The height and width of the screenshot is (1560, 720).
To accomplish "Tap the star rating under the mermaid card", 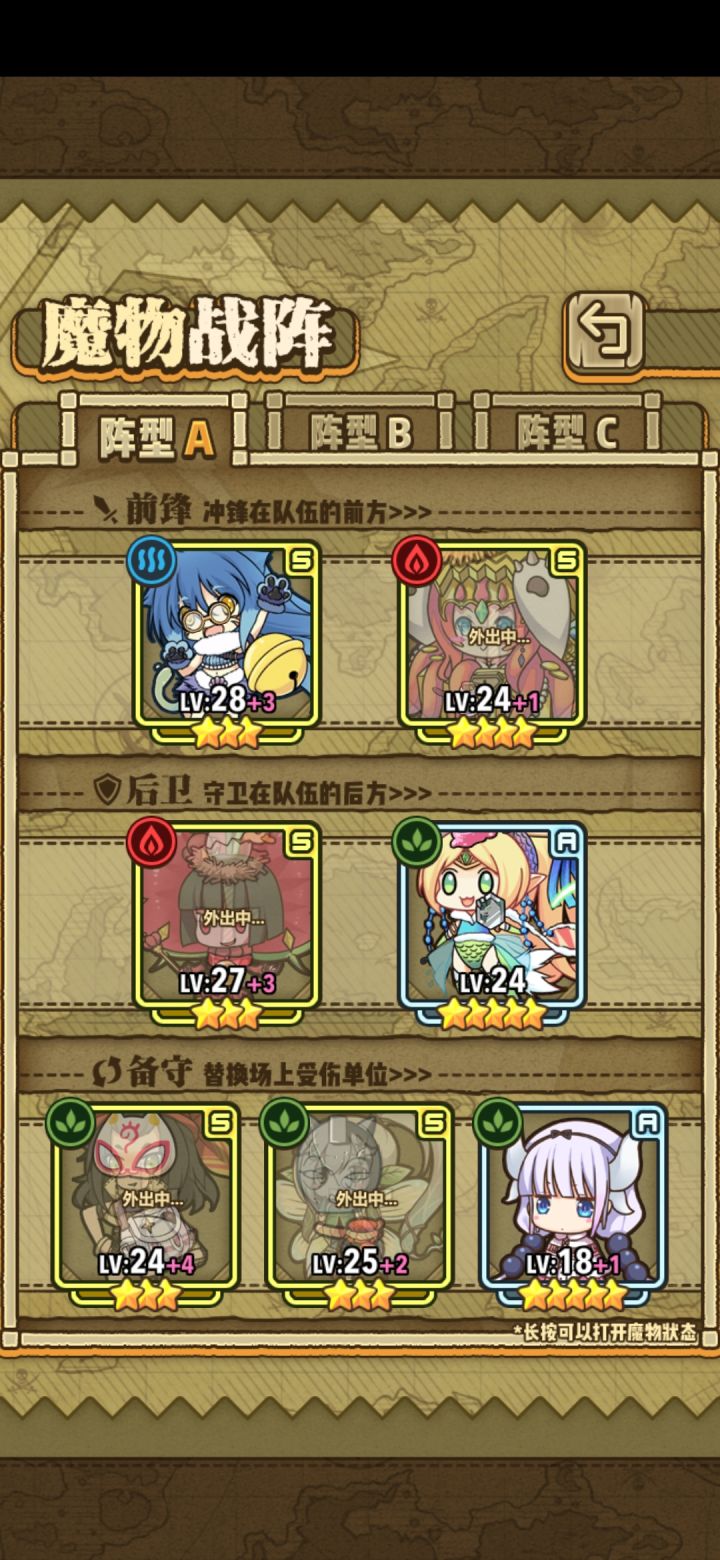I will [x=493, y=1012].
